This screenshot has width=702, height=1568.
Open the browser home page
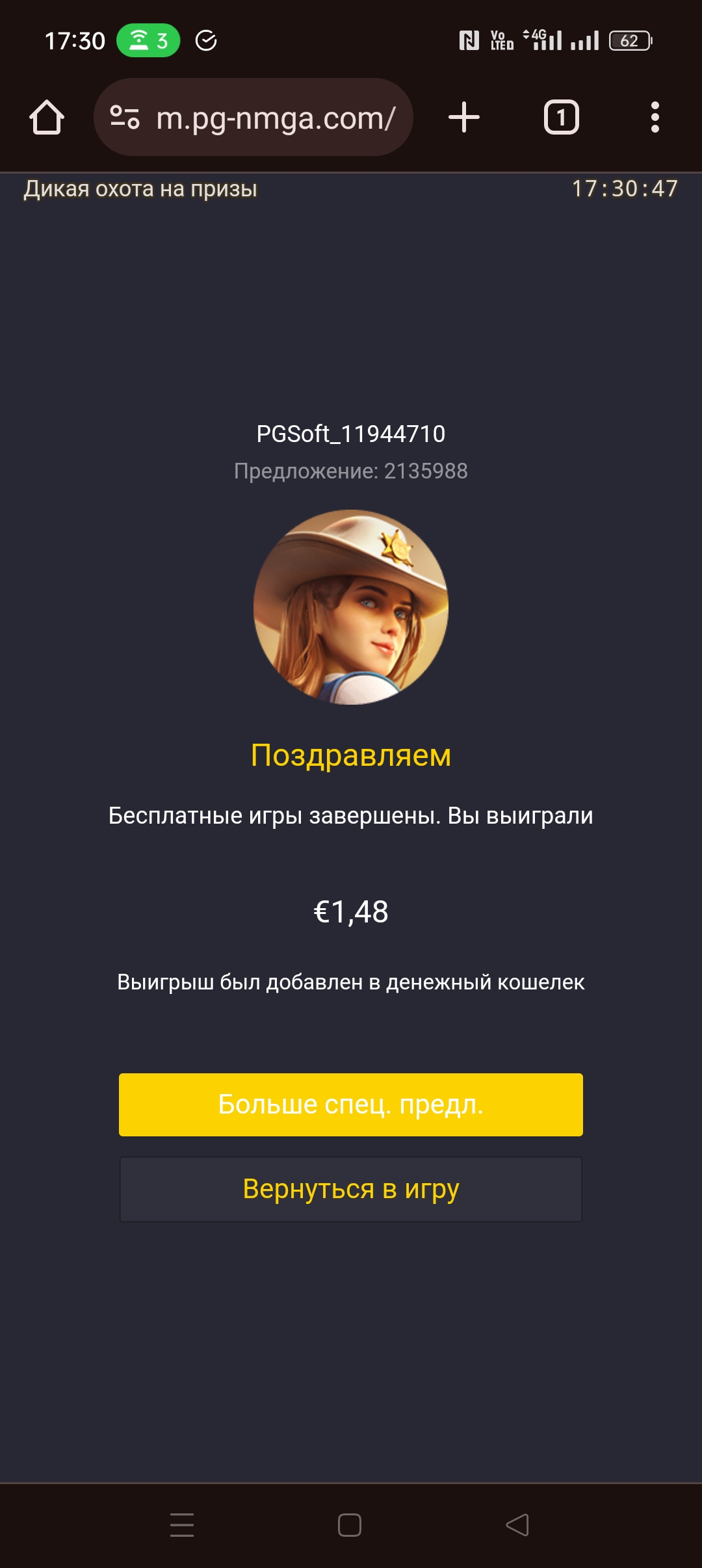tap(47, 118)
